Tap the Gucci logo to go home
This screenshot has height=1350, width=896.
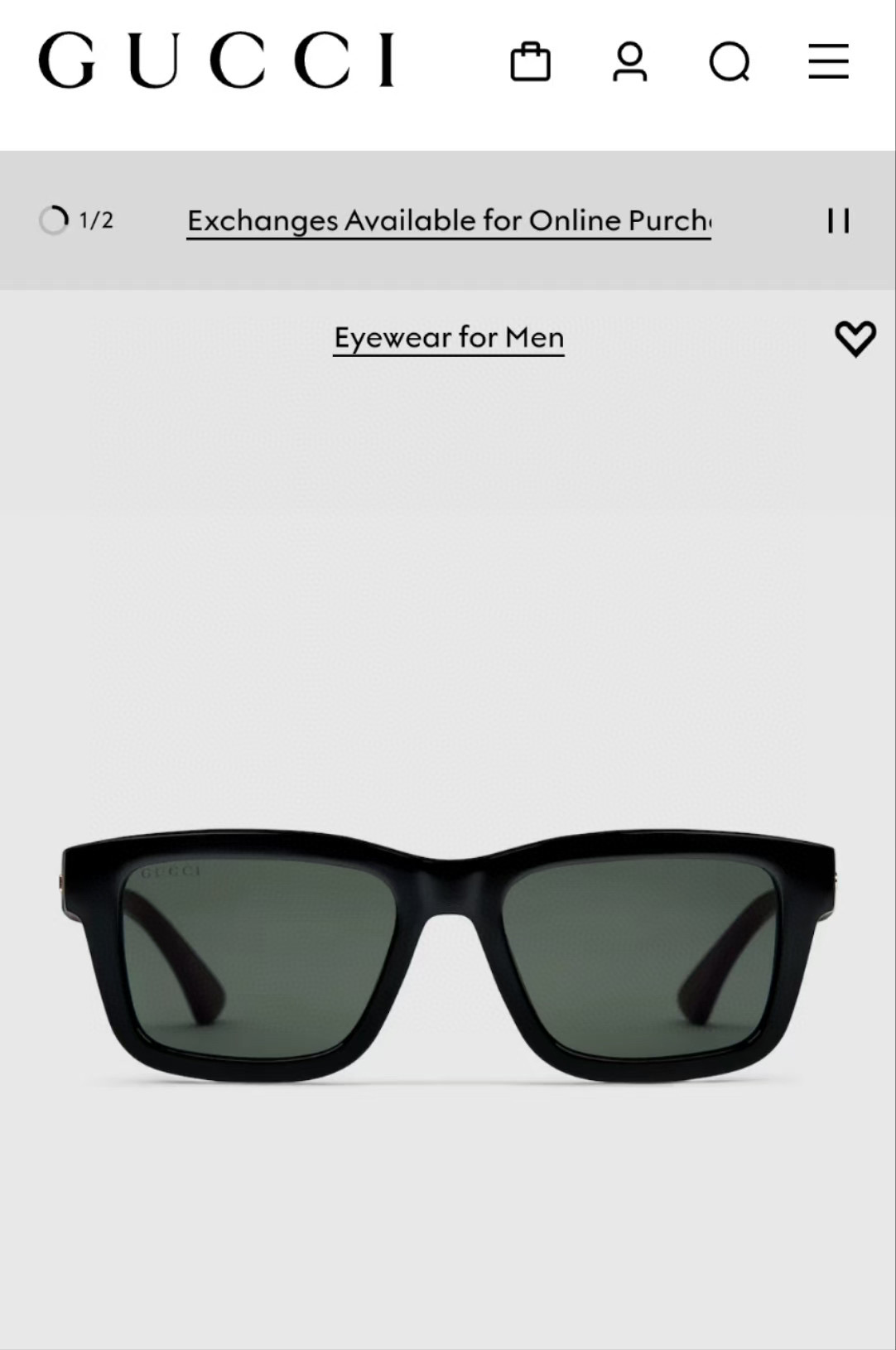[216, 60]
